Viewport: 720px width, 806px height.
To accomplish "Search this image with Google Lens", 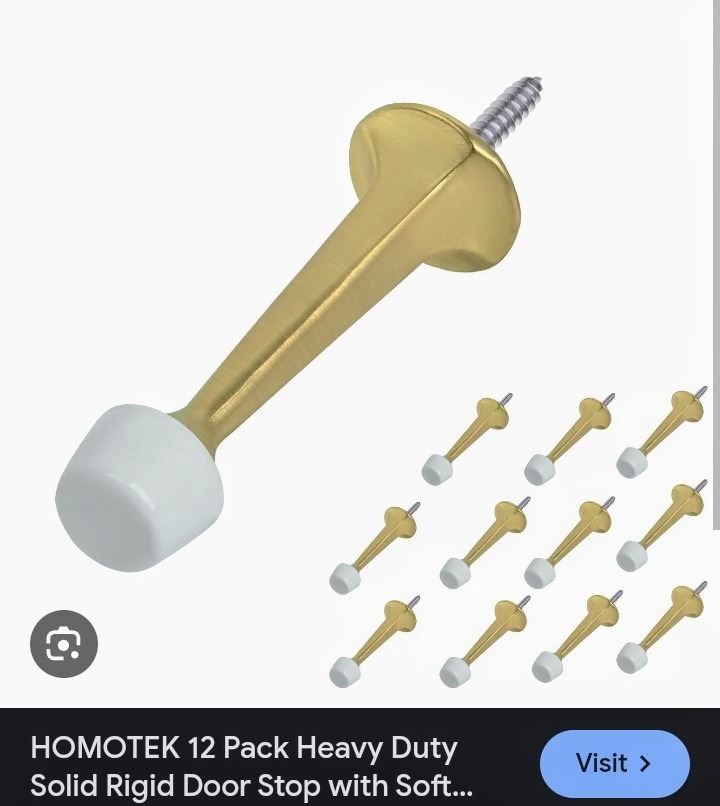I will click(64, 644).
